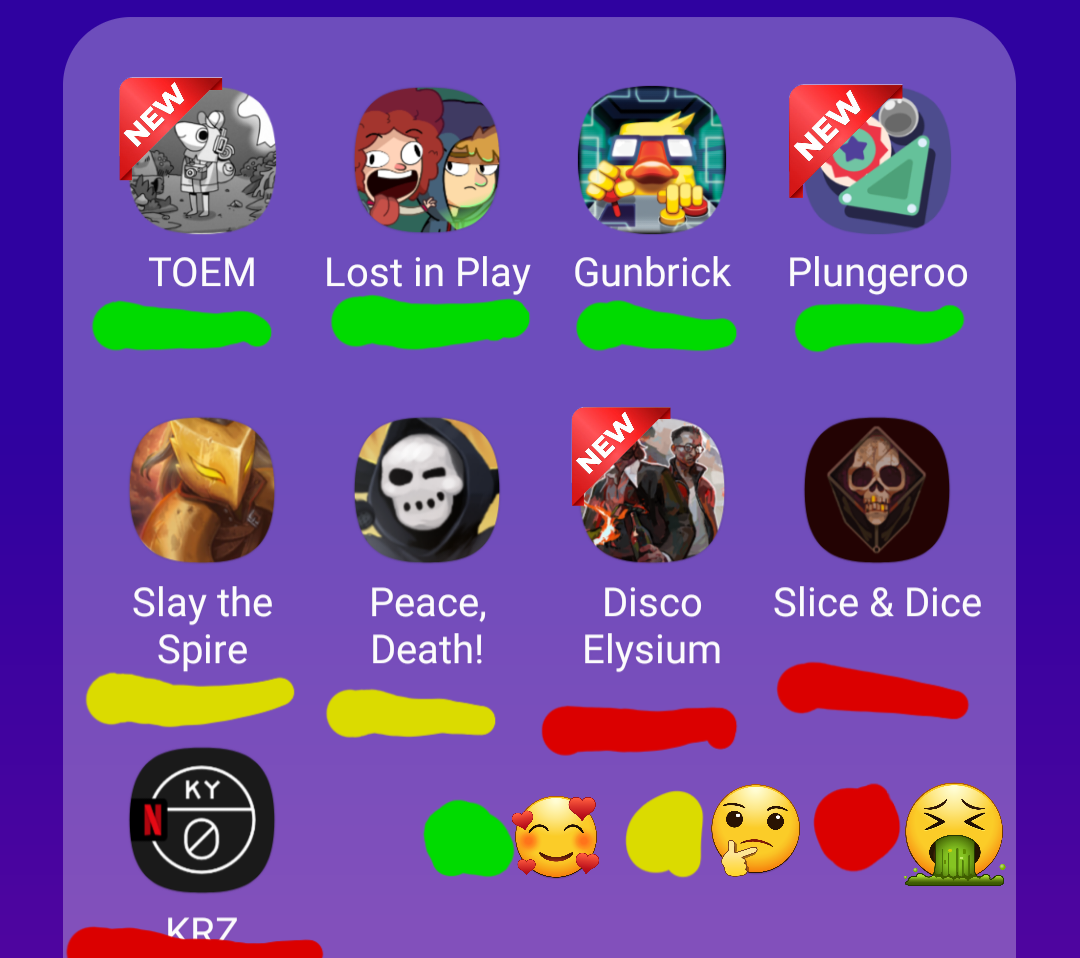Open the KRZ Netflix game

(202, 820)
